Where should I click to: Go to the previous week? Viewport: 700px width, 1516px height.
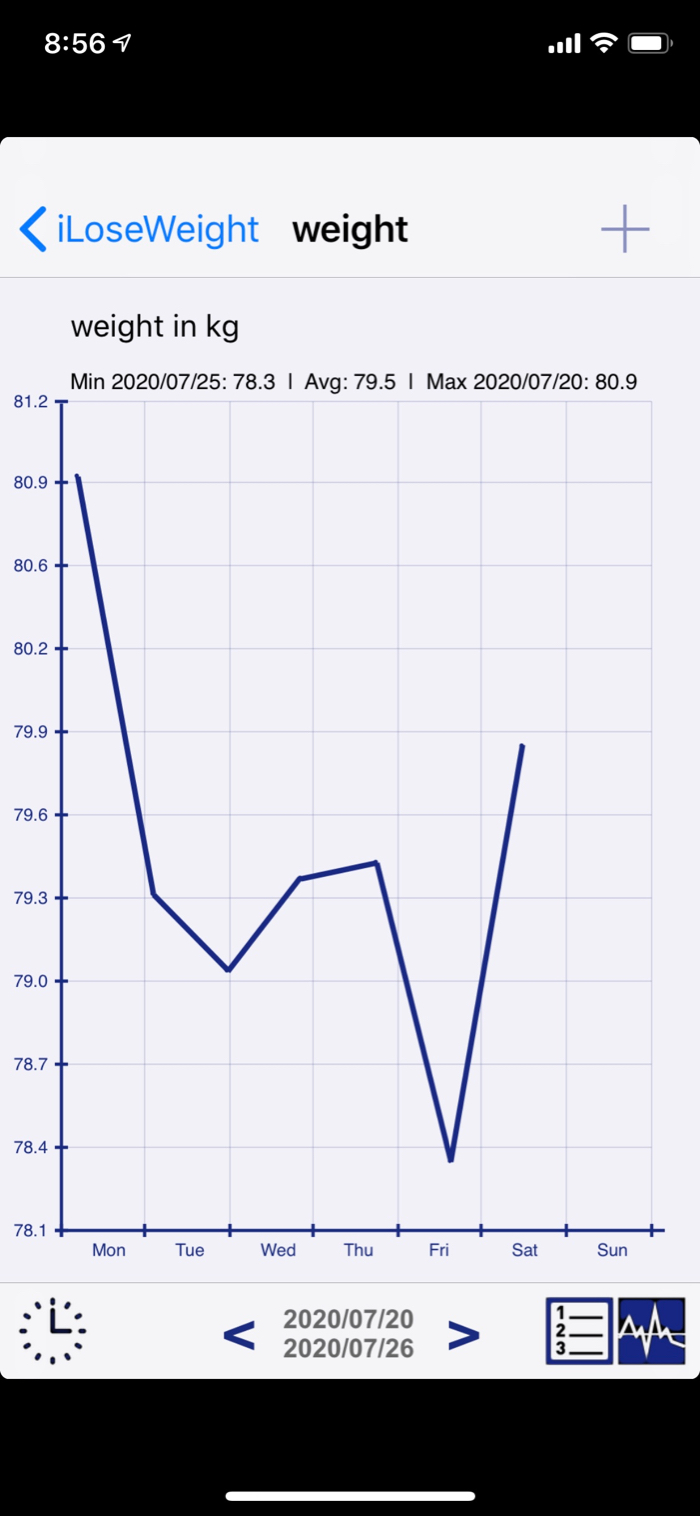[238, 1334]
